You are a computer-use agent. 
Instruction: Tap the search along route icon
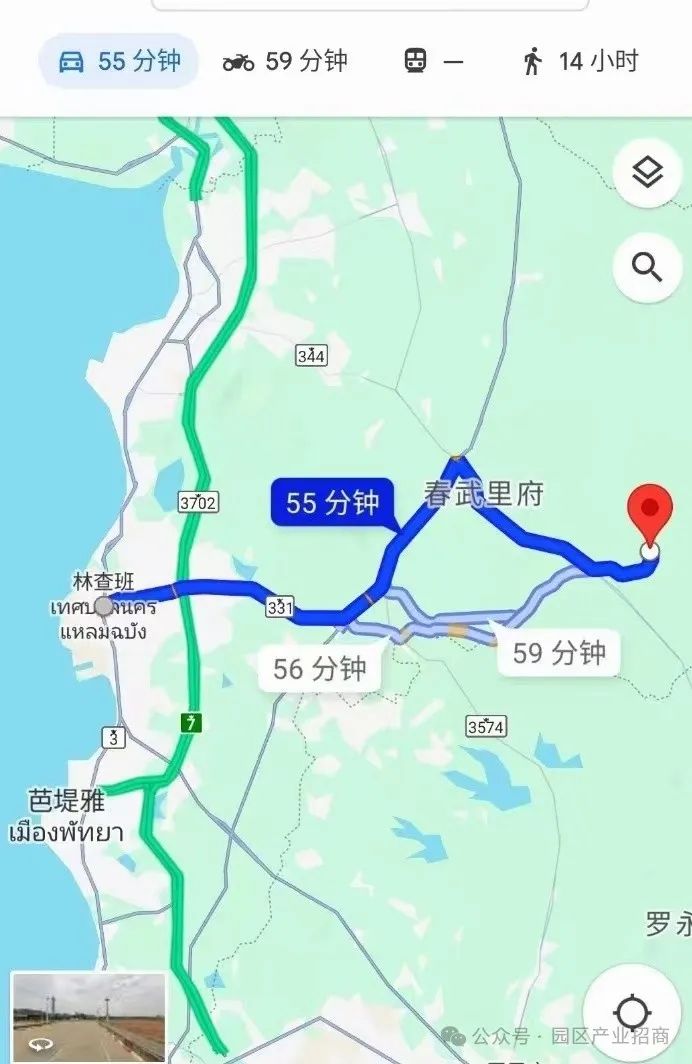[647, 268]
